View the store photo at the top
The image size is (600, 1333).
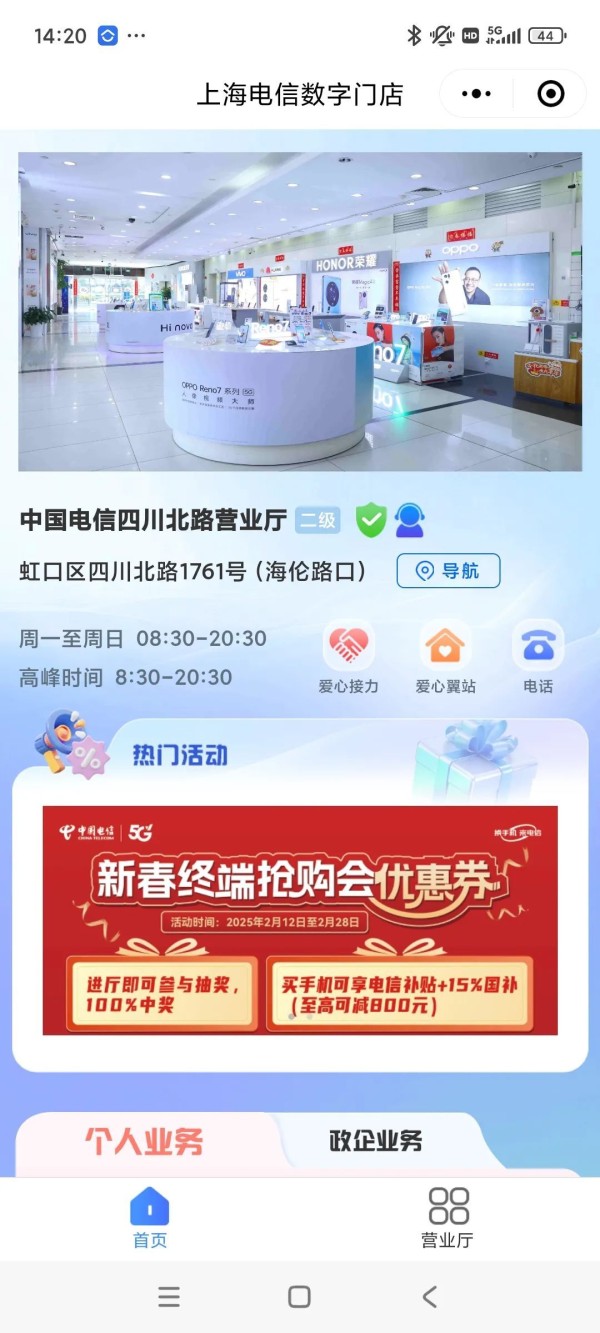click(300, 311)
